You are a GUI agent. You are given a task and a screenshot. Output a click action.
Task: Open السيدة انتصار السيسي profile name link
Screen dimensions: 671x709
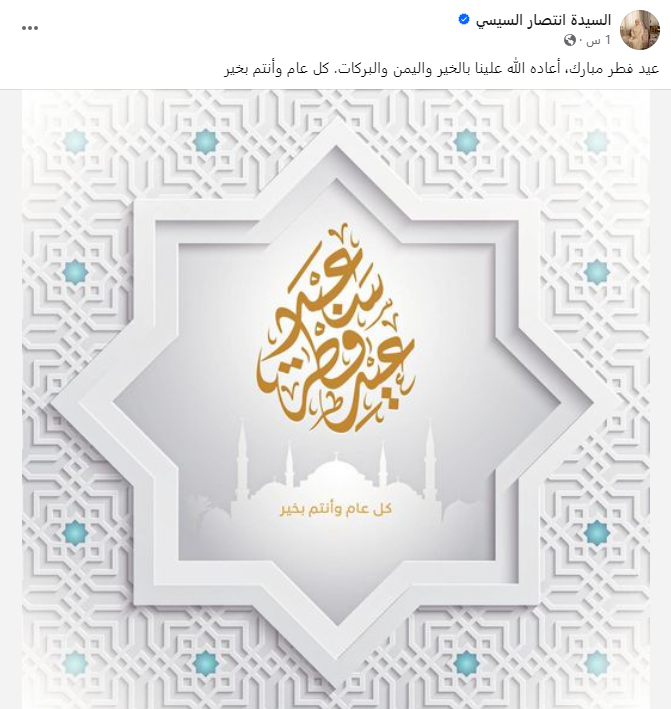pyautogui.click(x=540, y=20)
